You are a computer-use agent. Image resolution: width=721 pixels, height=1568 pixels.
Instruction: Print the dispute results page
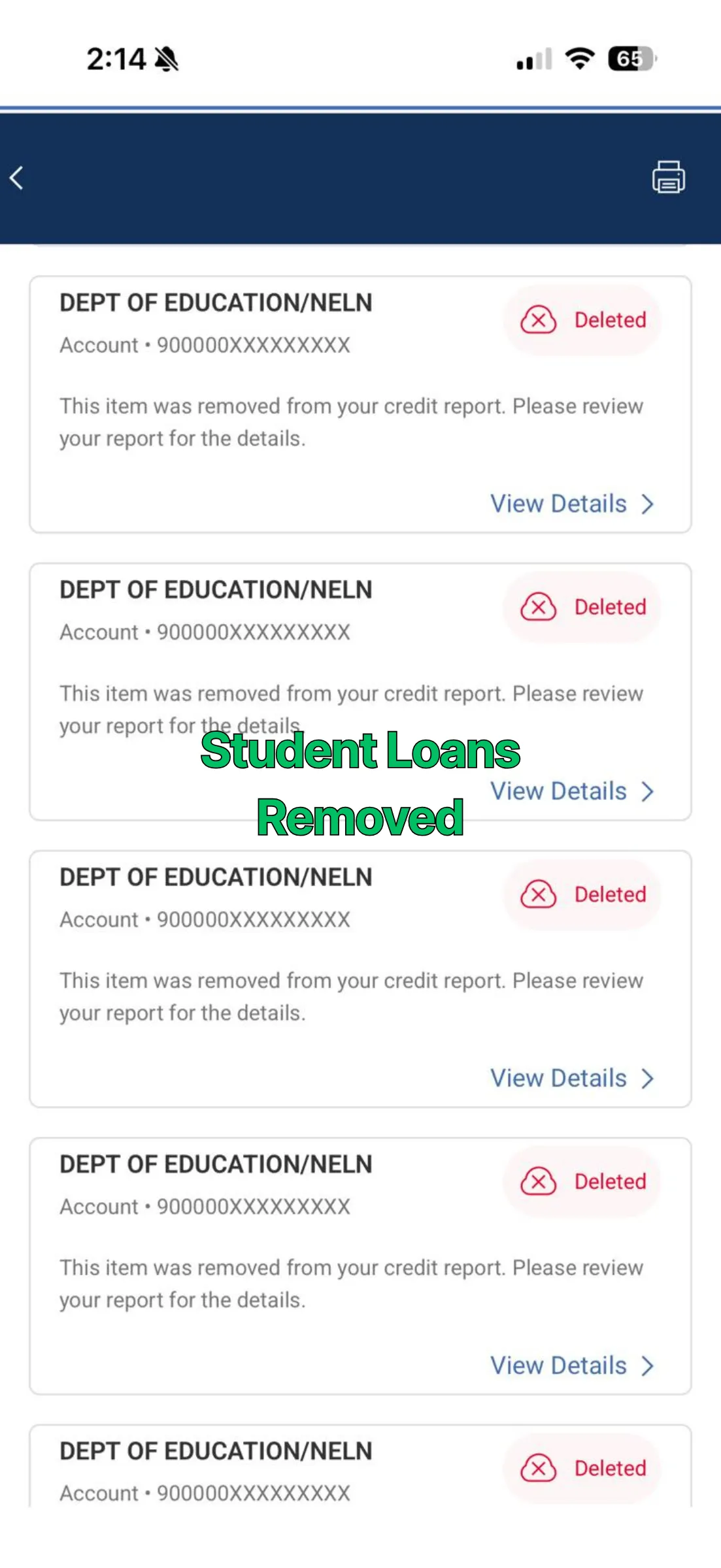(668, 177)
